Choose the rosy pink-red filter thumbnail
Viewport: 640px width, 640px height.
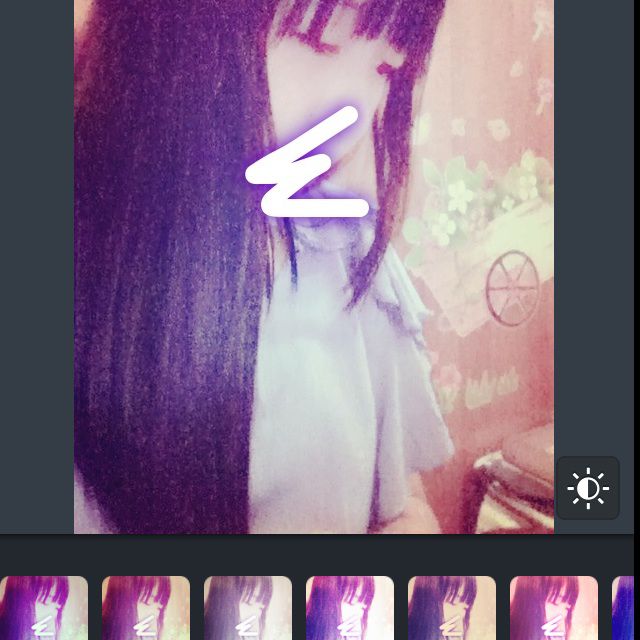point(553,608)
